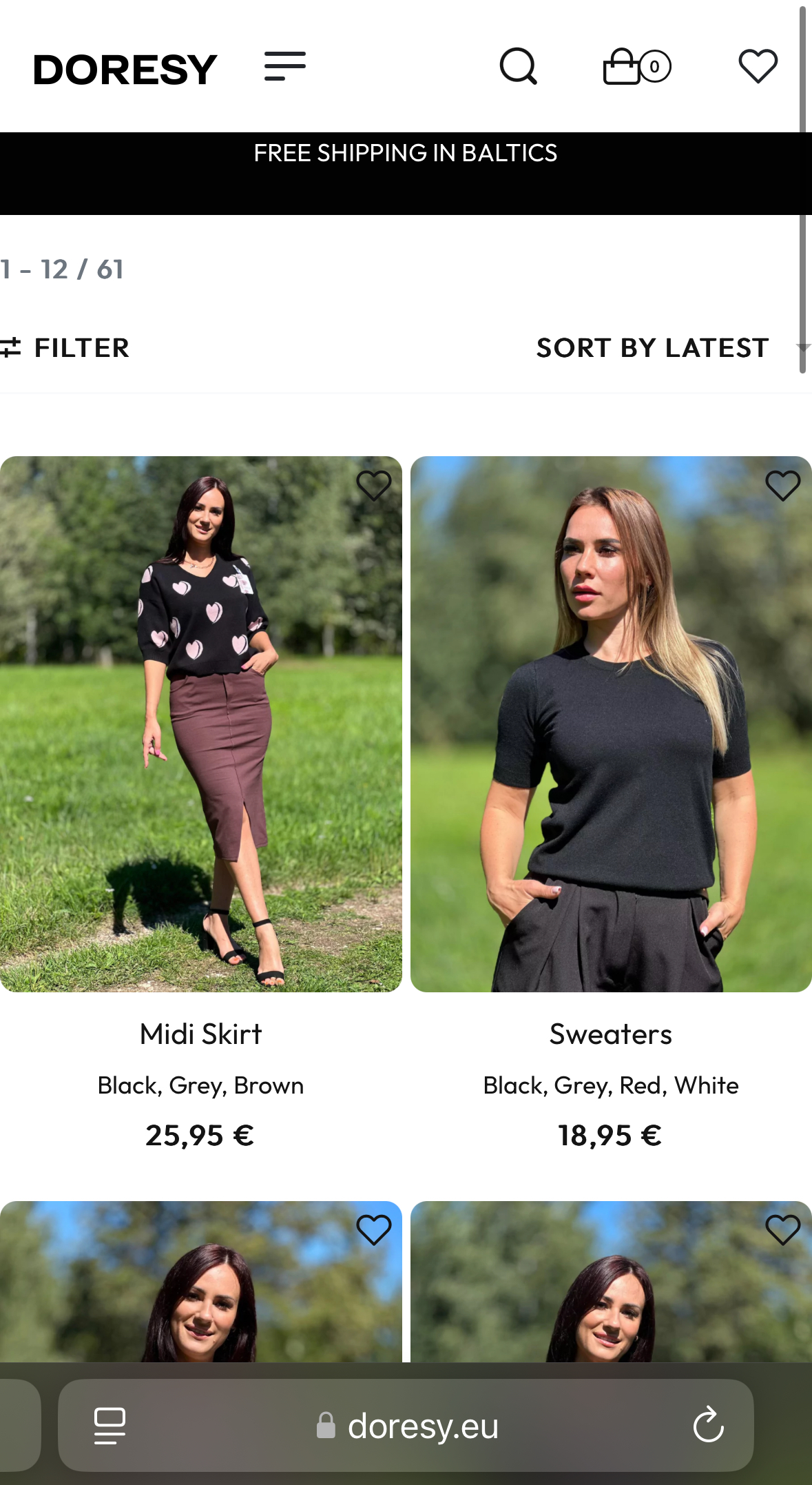Image resolution: width=812 pixels, height=1485 pixels.
Task: Reload the page
Action: pyautogui.click(x=708, y=1426)
